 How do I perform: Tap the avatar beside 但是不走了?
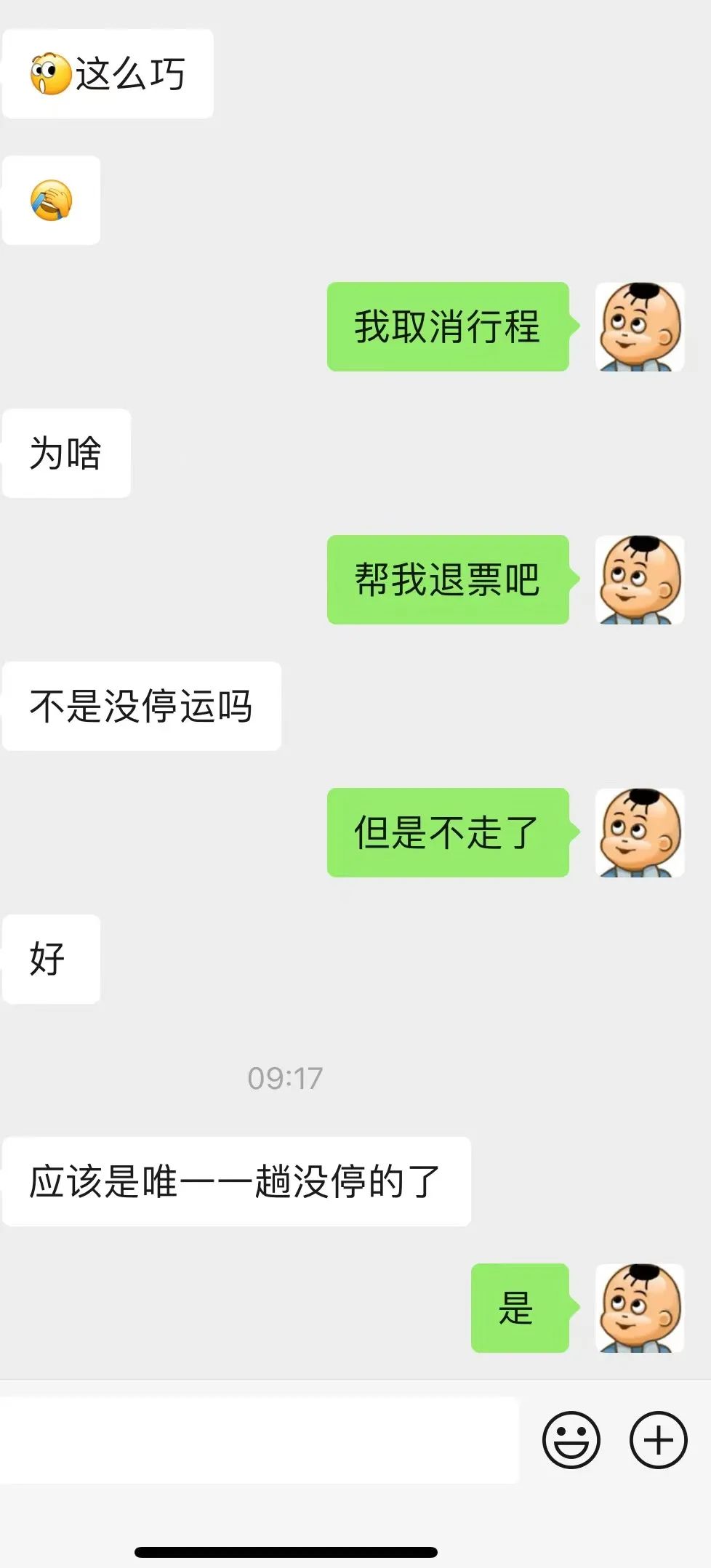click(640, 832)
